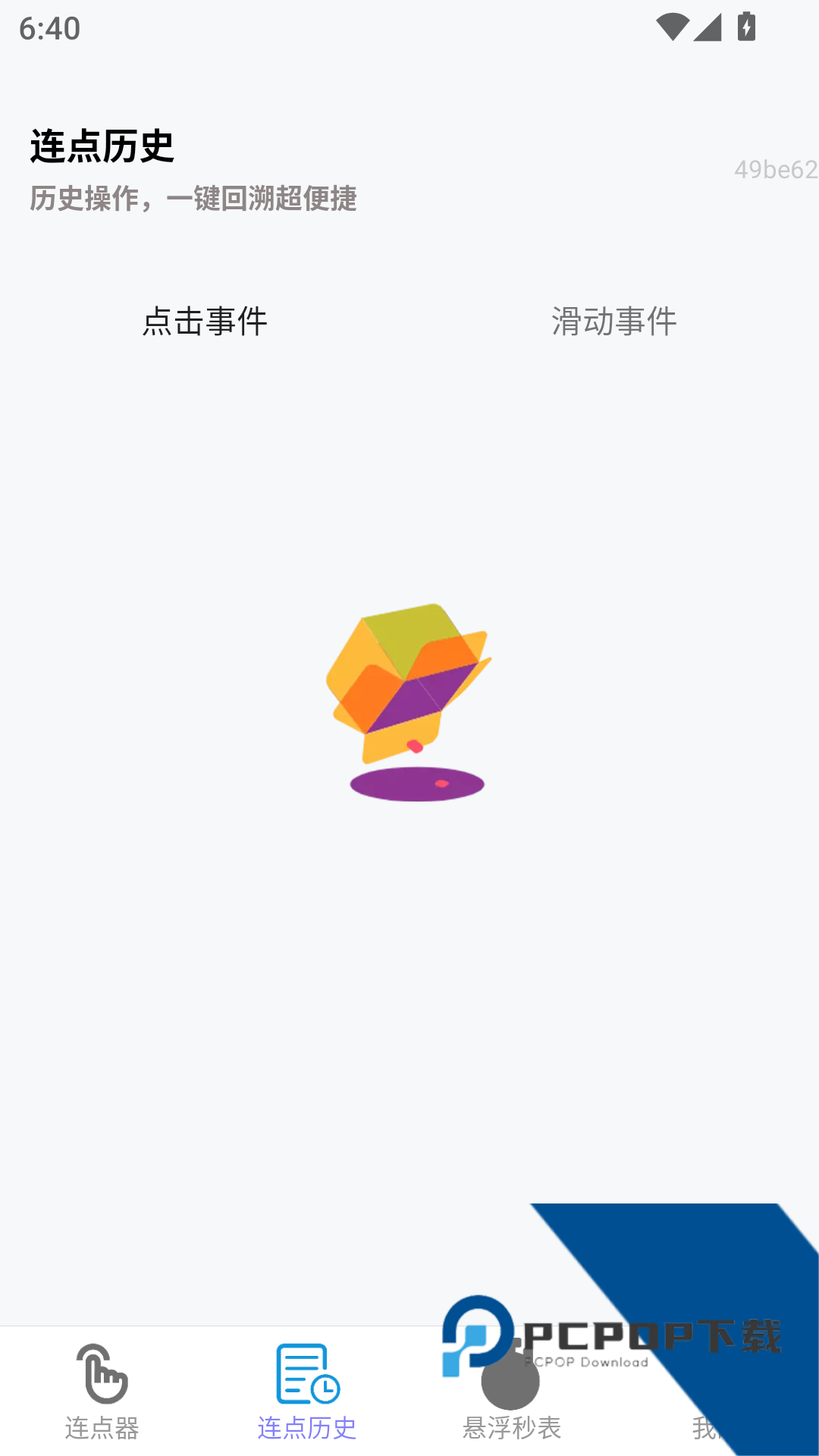Tap the 49be62 code text
This screenshot has width=819, height=1456.
pyautogui.click(x=777, y=170)
